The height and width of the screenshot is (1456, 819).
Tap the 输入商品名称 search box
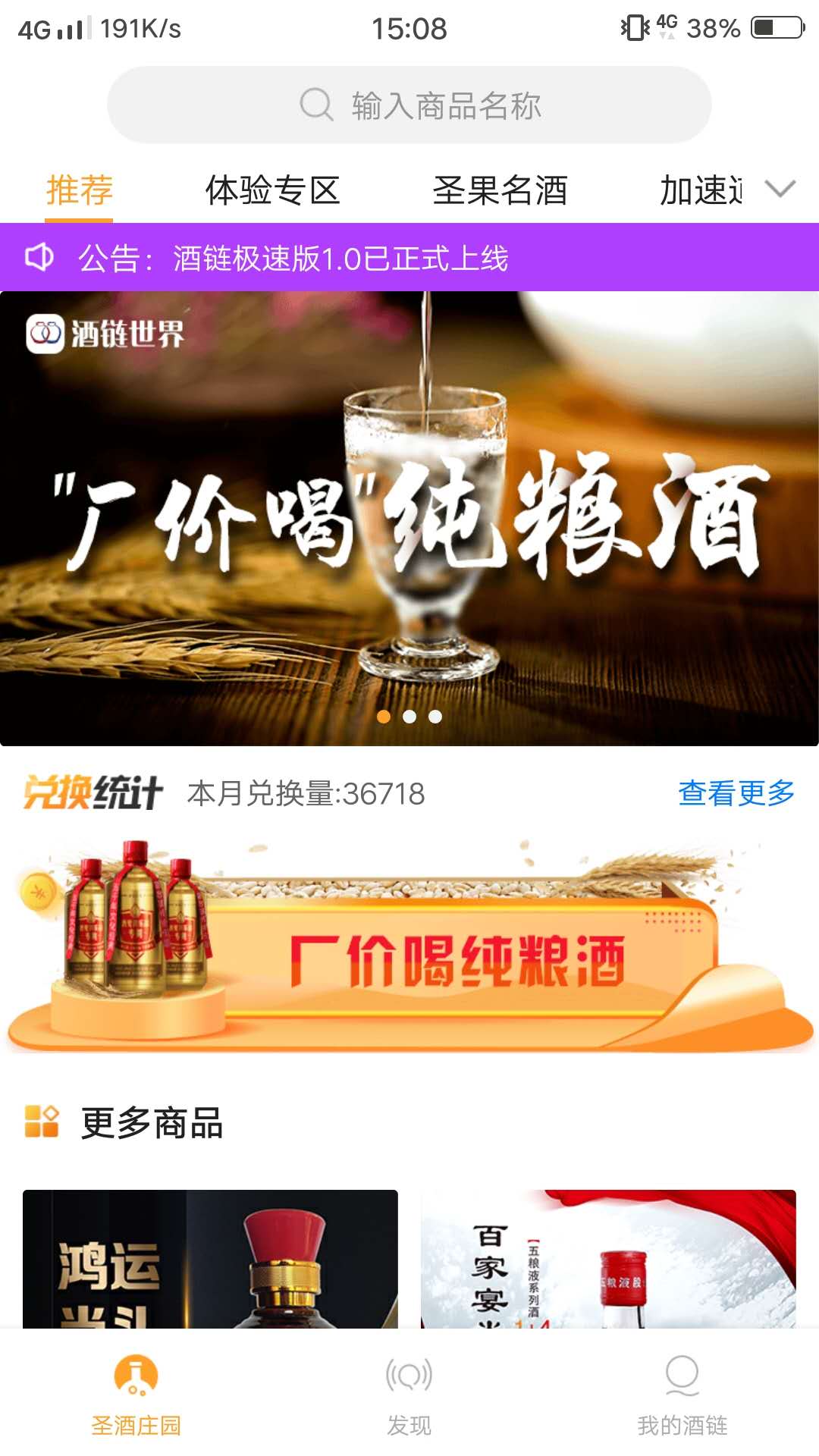click(x=409, y=105)
